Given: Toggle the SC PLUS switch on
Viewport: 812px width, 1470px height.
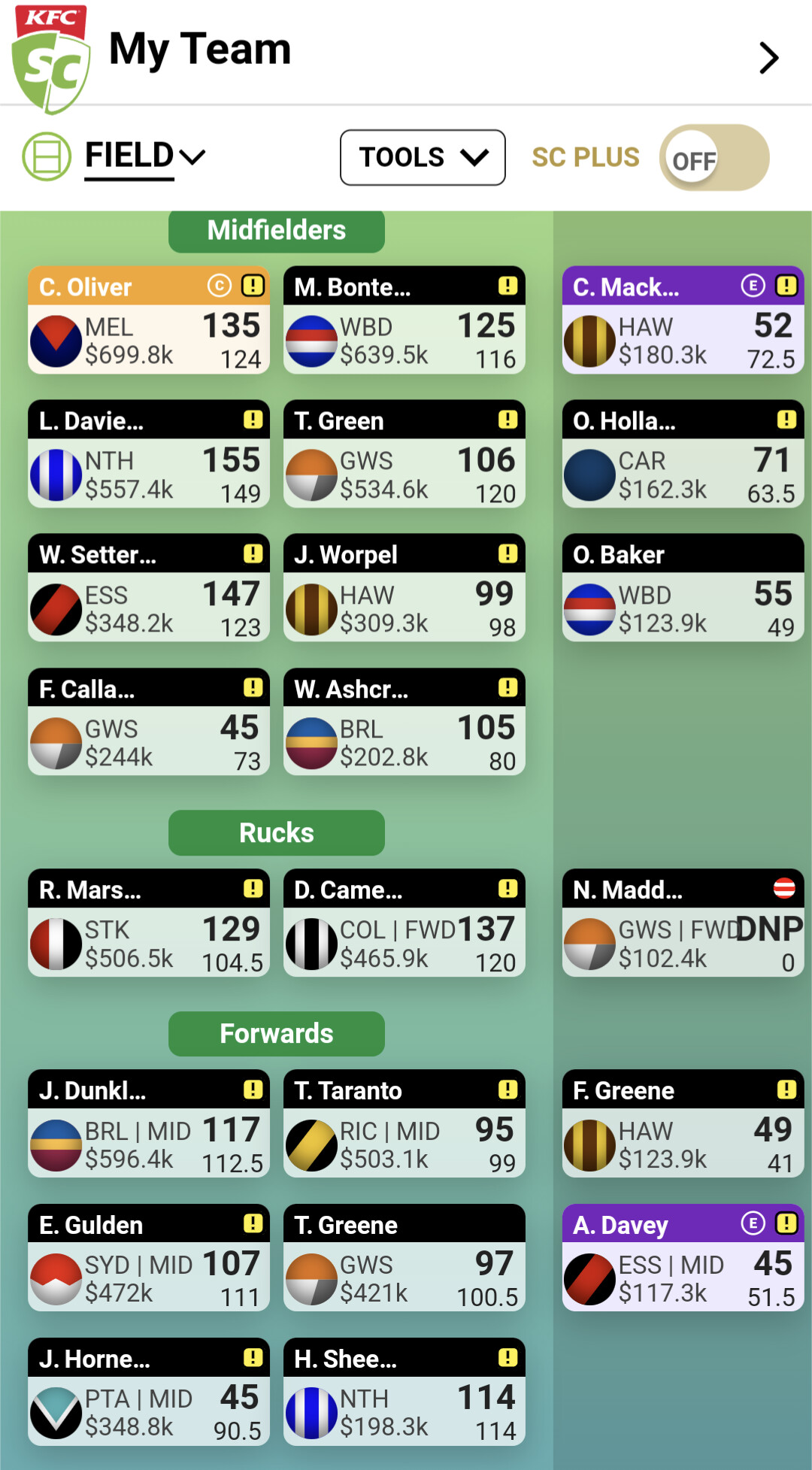Looking at the screenshot, I should pyautogui.click(x=714, y=158).
